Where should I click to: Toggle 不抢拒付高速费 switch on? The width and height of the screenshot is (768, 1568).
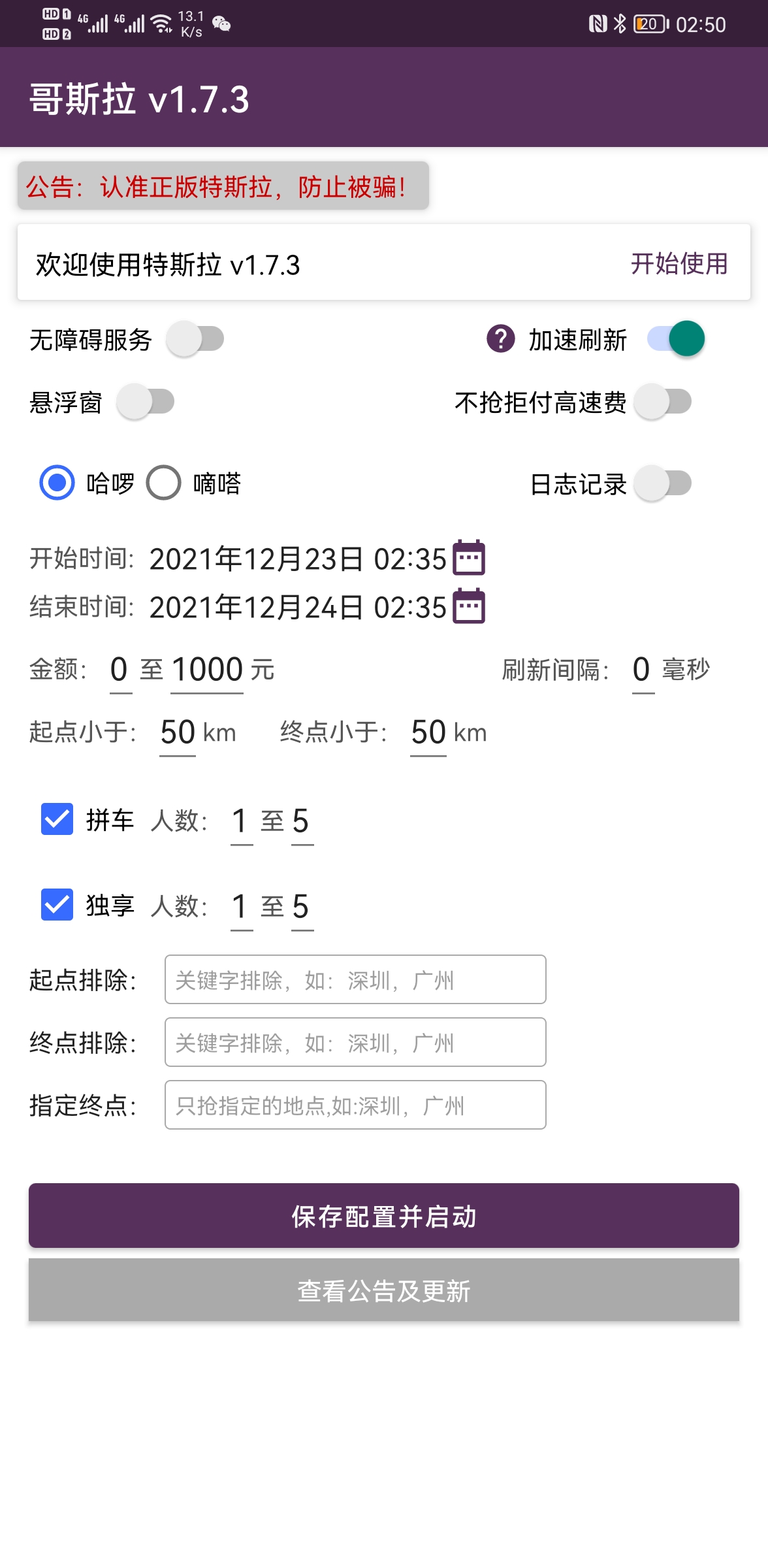[663, 402]
